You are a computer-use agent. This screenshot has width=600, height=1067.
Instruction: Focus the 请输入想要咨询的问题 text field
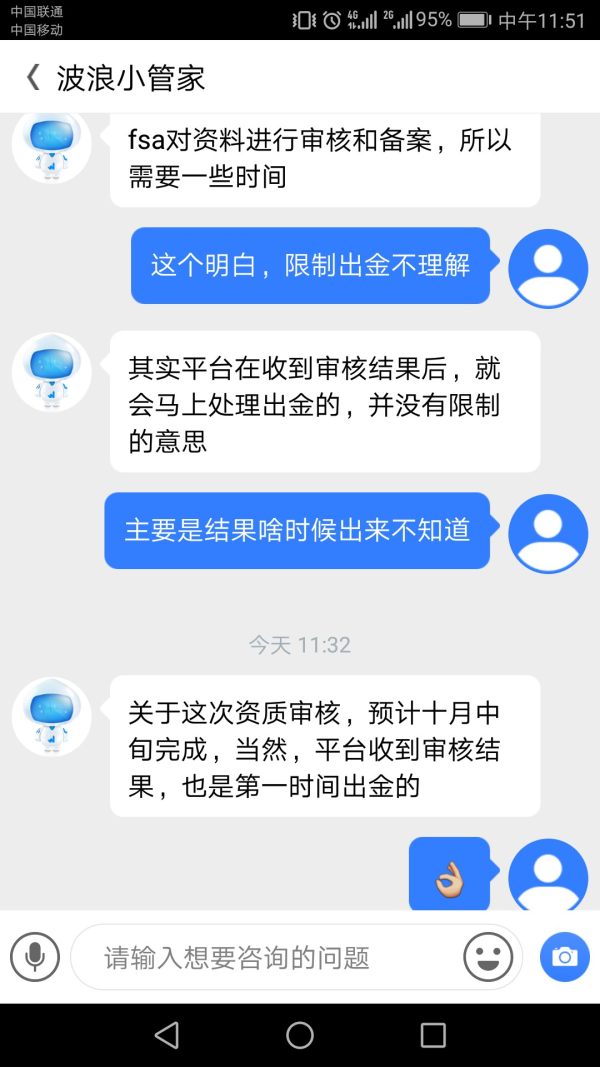[x=265, y=958]
